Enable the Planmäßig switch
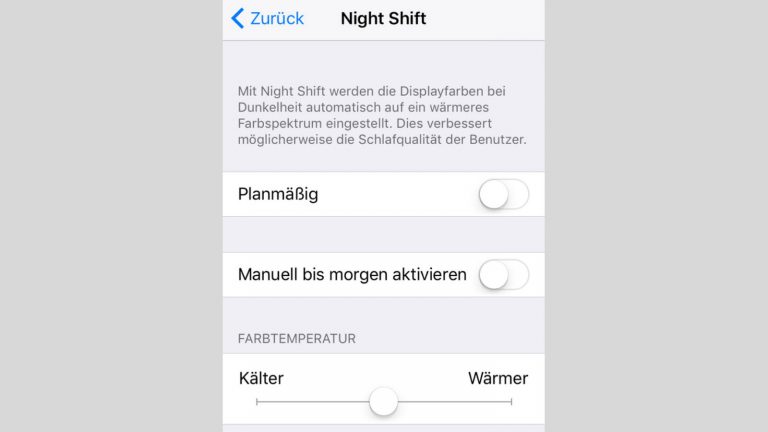This screenshot has width=768, height=432. [x=503, y=194]
